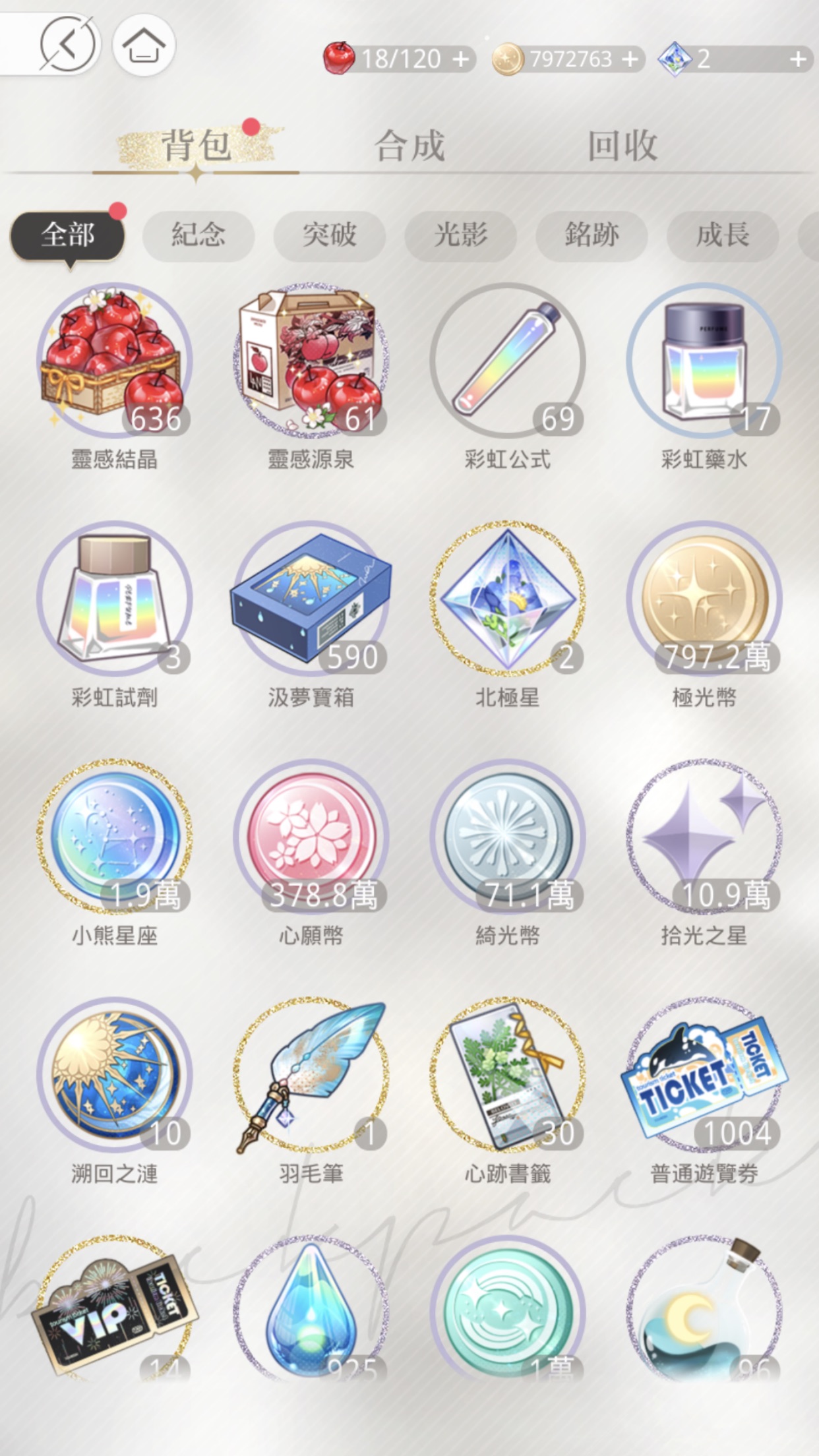The height and width of the screenshot is (1456, 819).
Task: Select the 羽毛筆 item
Action: point(311,1075)
